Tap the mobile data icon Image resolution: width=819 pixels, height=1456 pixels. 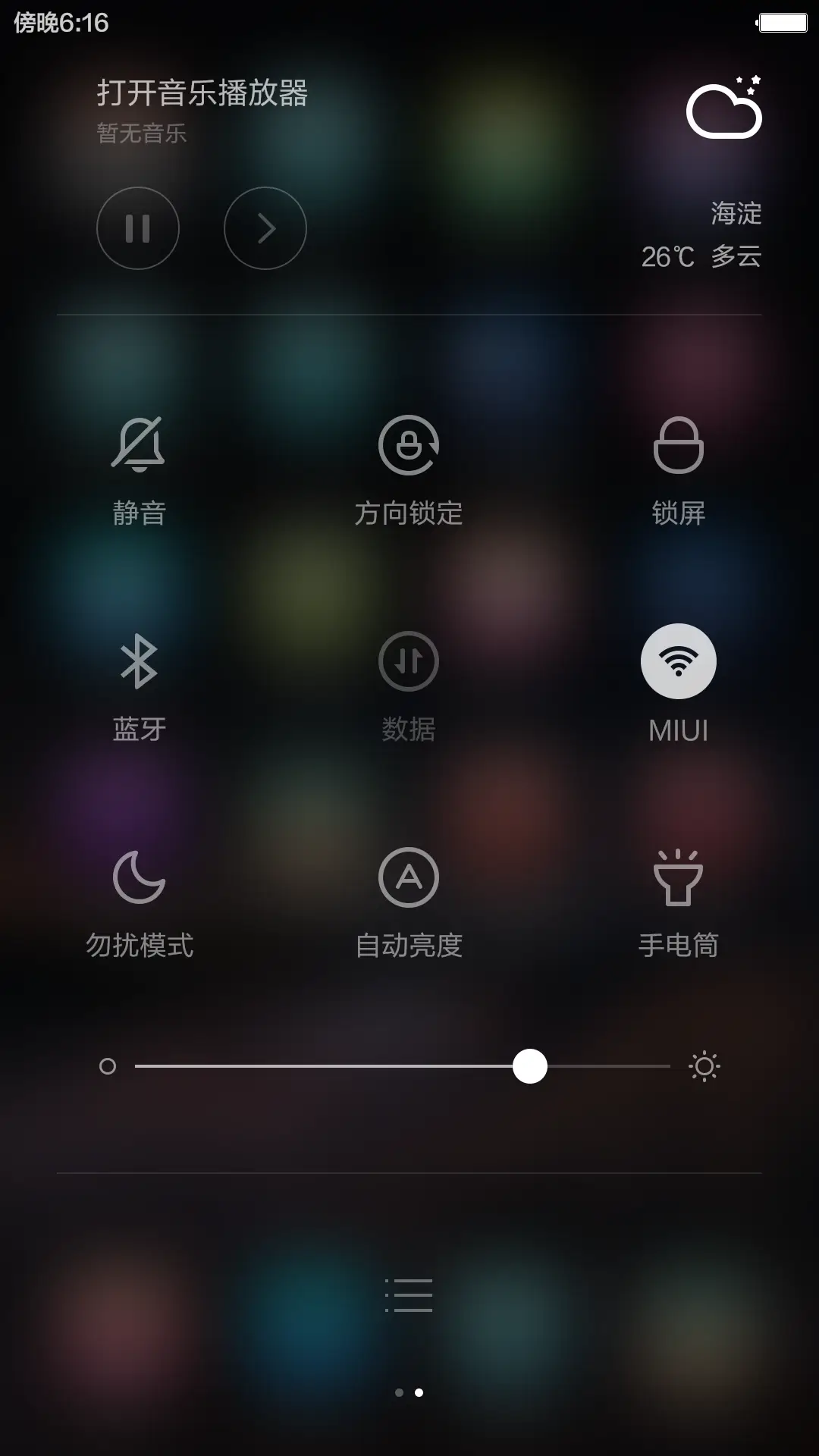(x=409, y=661)
